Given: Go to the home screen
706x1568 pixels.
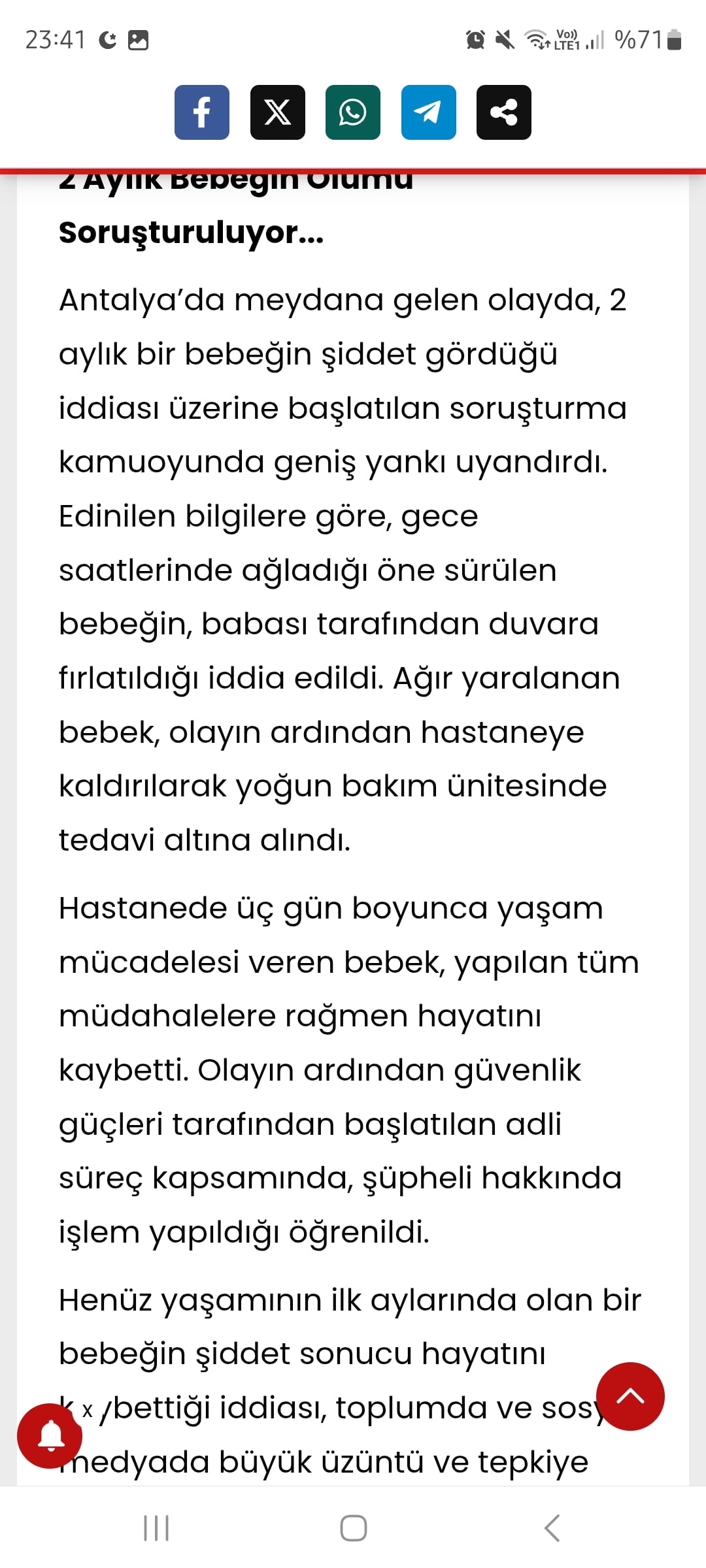Looking at the screenshot, I should point(353,1528).
